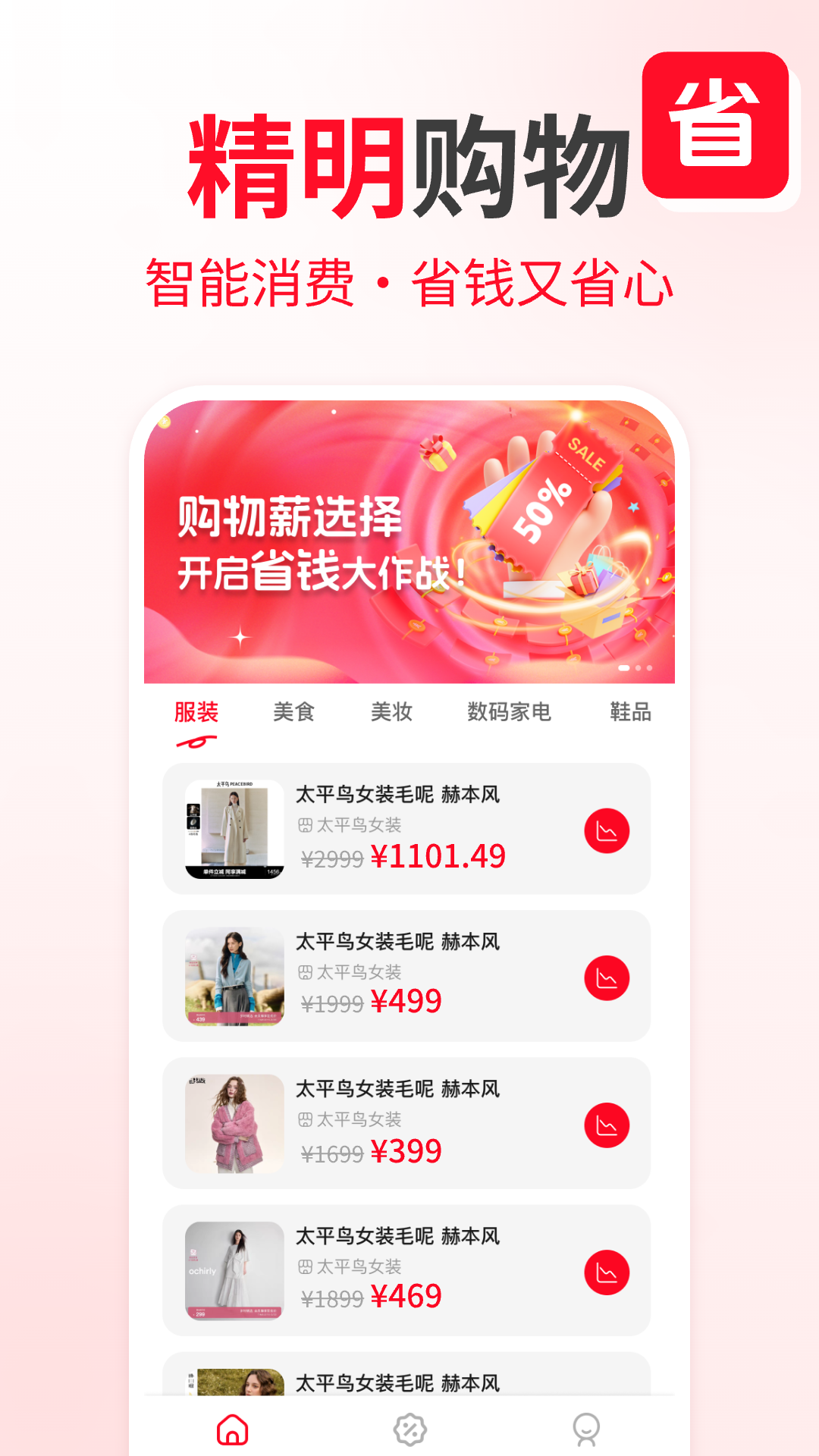Open the 美妆 category tab
The height and width of the screenshot is (1456, 819).
[392, 711]
